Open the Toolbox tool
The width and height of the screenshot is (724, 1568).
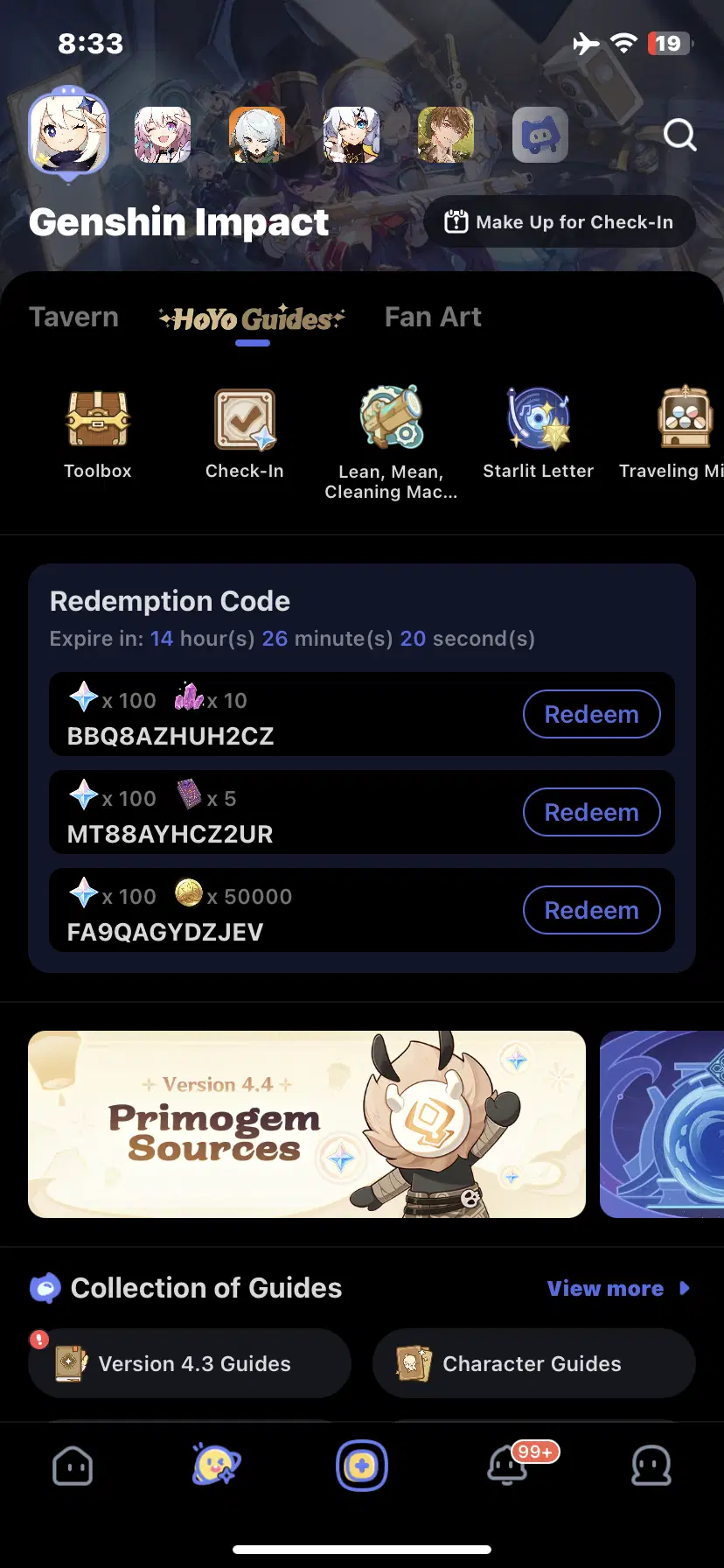[97, 434]
